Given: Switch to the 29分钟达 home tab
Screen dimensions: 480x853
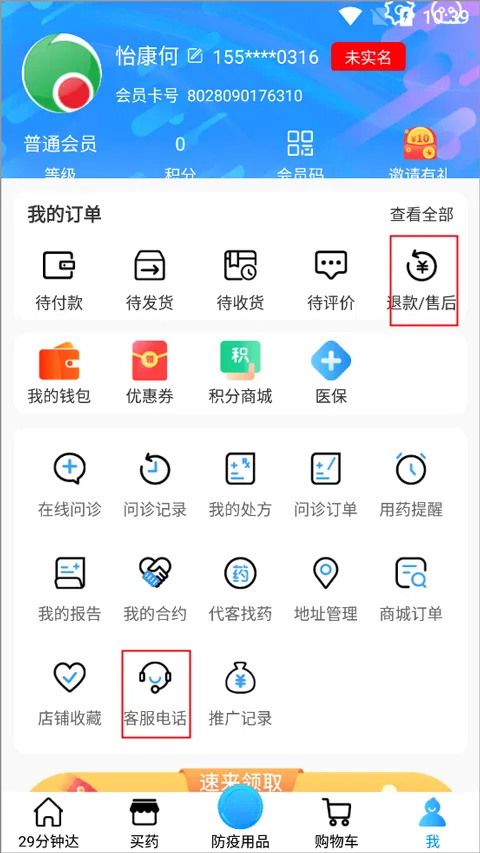Looking at the screenshot, I should tap(48, 824).
